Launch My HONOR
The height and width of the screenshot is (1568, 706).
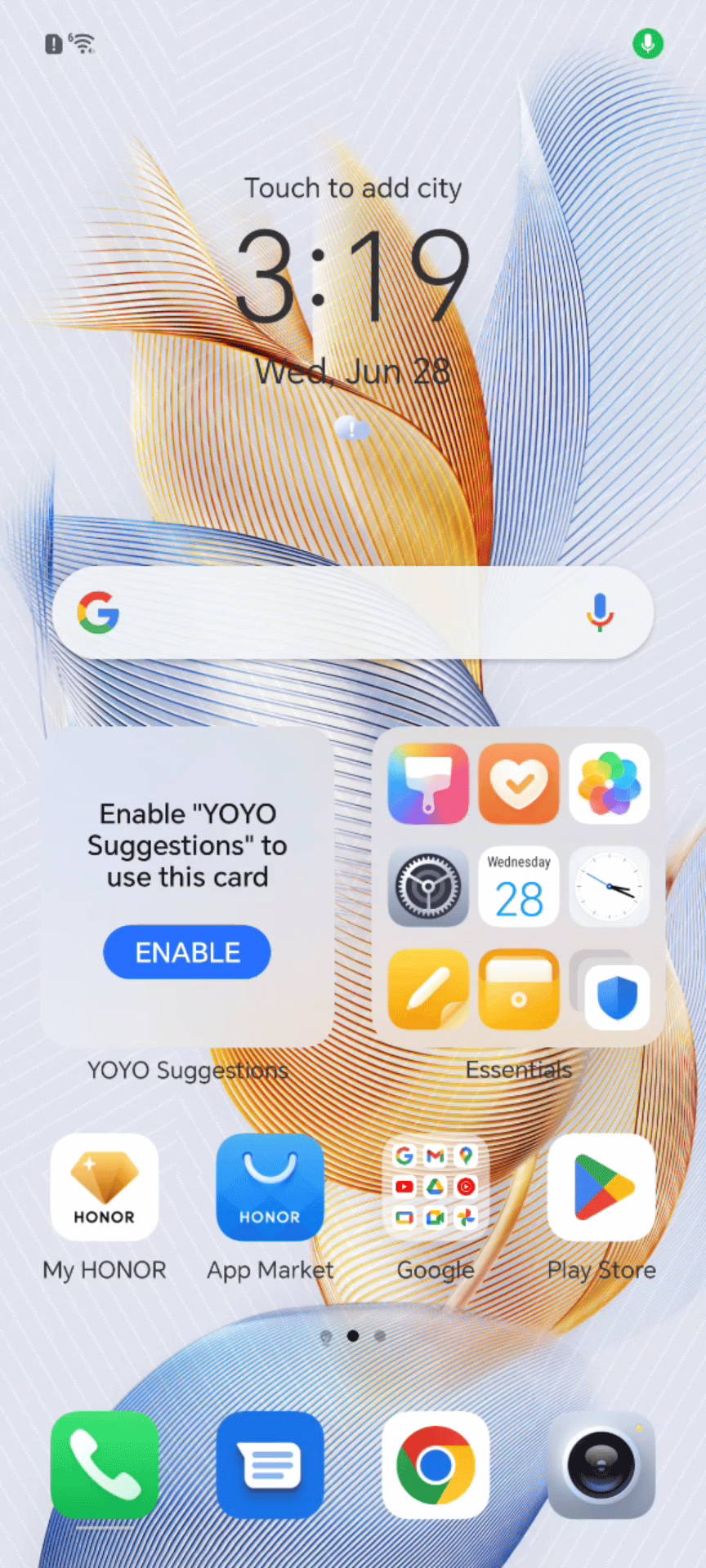(105, 1187)
